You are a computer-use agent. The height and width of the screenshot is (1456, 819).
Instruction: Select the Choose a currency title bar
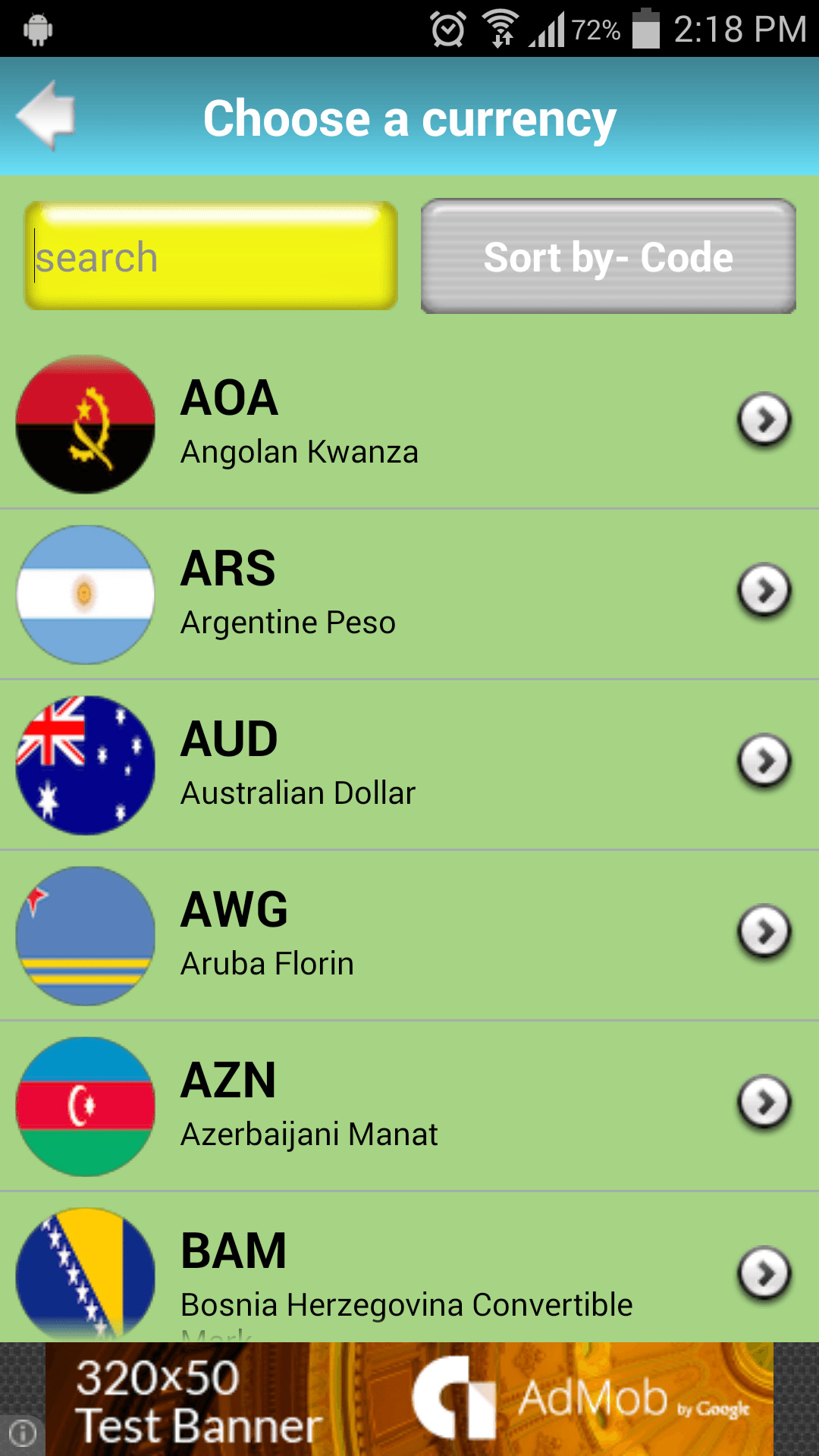[409, 118]
